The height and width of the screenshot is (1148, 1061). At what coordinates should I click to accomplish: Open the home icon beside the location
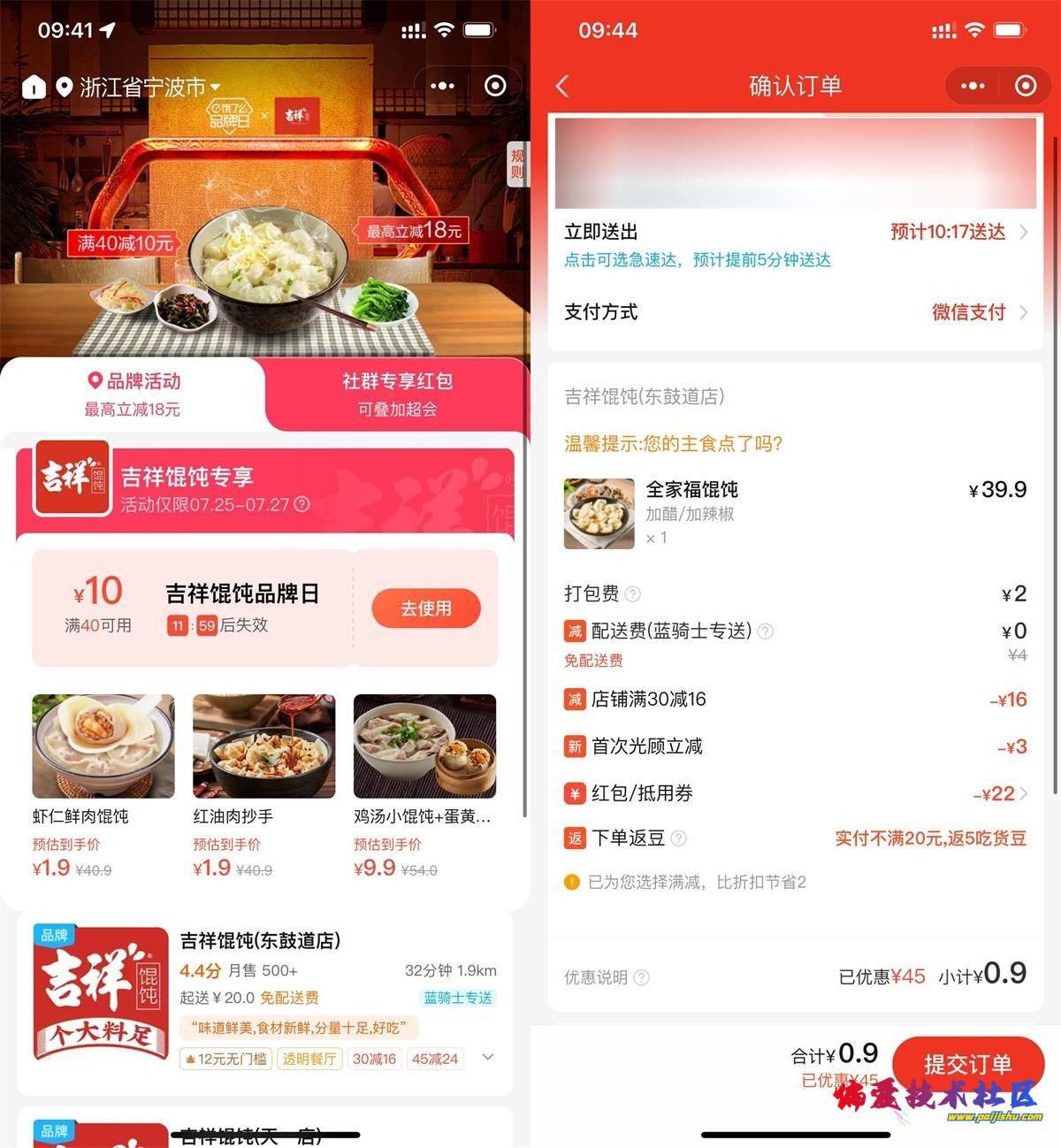point(34,87)
